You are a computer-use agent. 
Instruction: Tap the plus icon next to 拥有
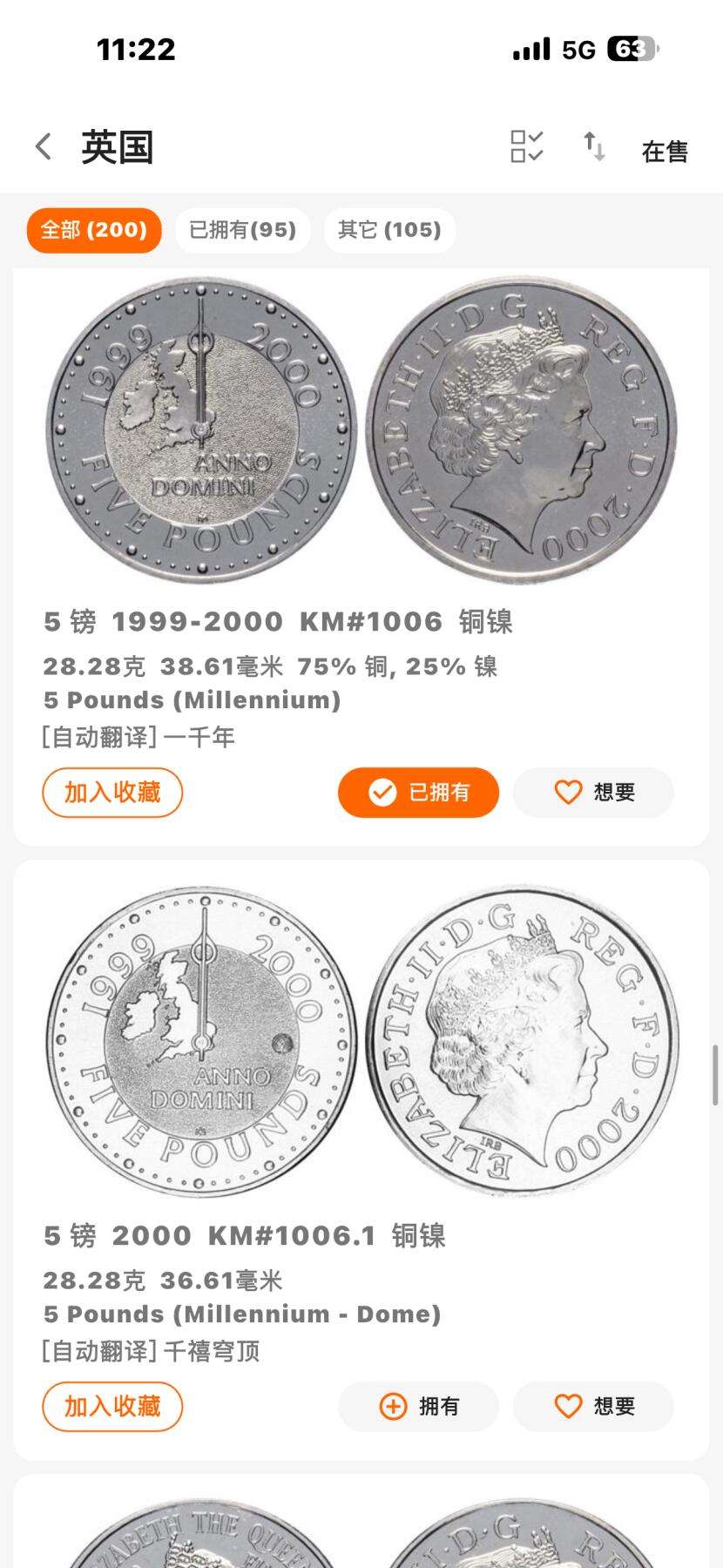[394, 1406]
